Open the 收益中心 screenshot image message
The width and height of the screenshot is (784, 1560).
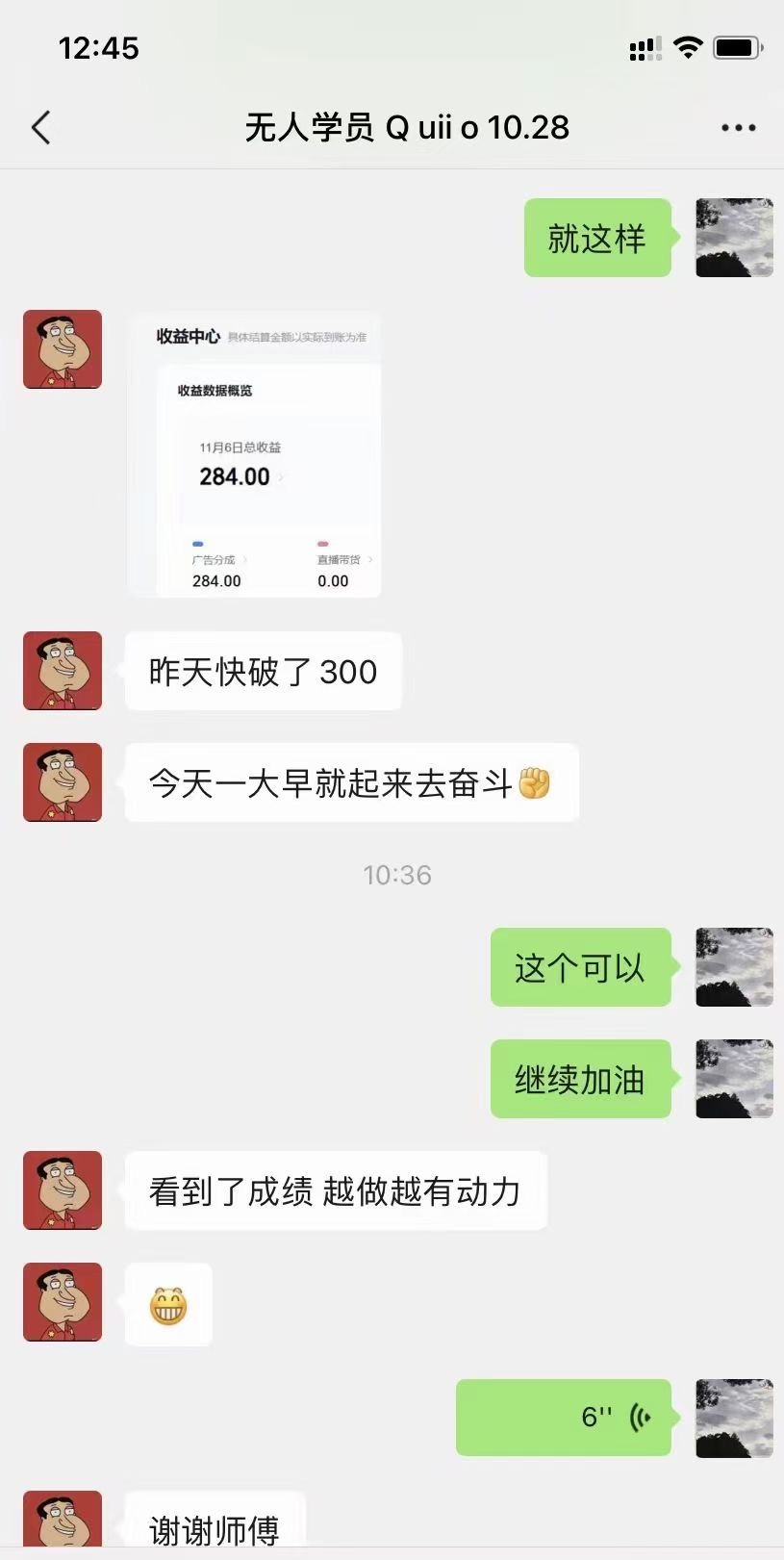click(x=255, y=454)
